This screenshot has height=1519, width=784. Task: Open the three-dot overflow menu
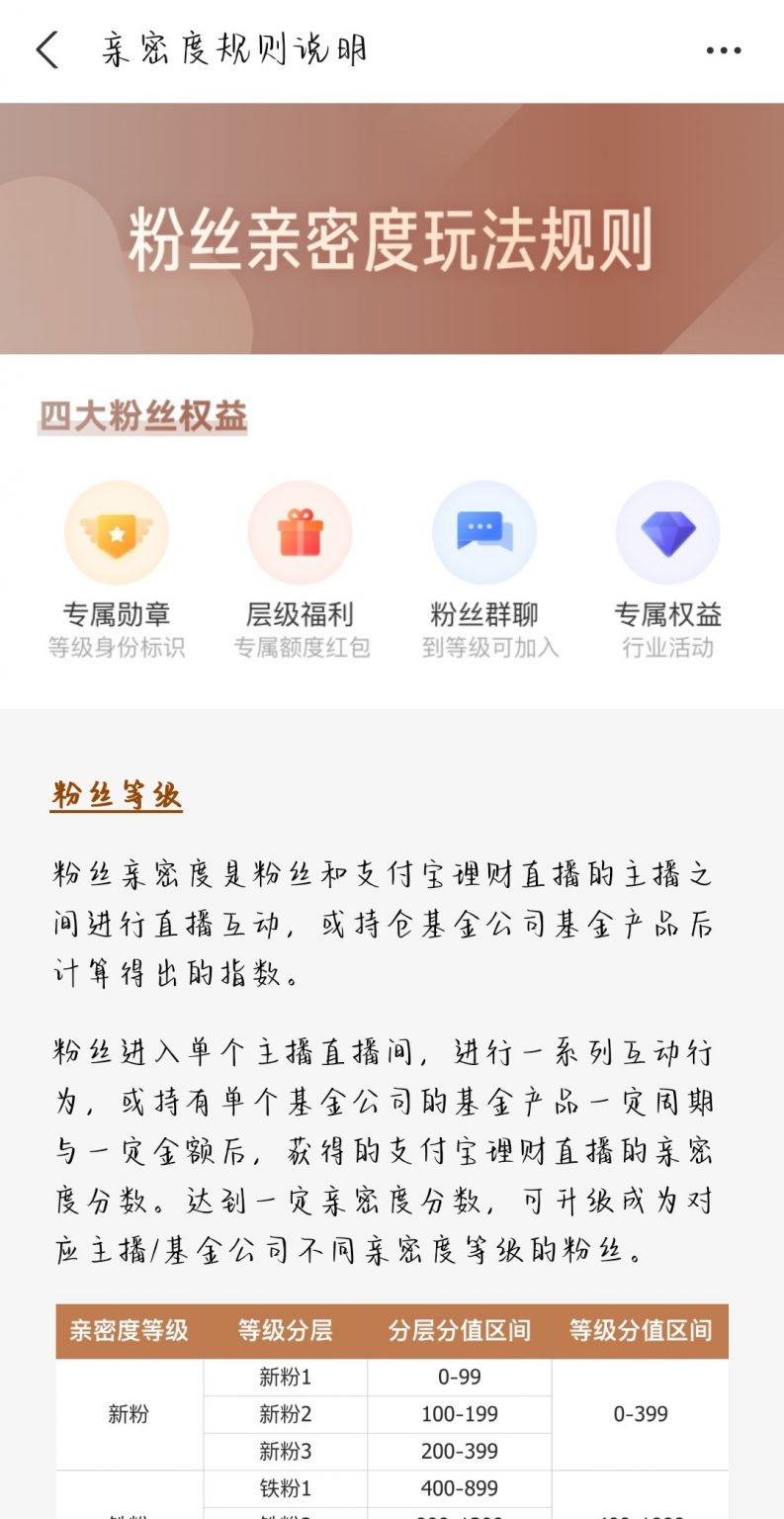tap(723, 50)
